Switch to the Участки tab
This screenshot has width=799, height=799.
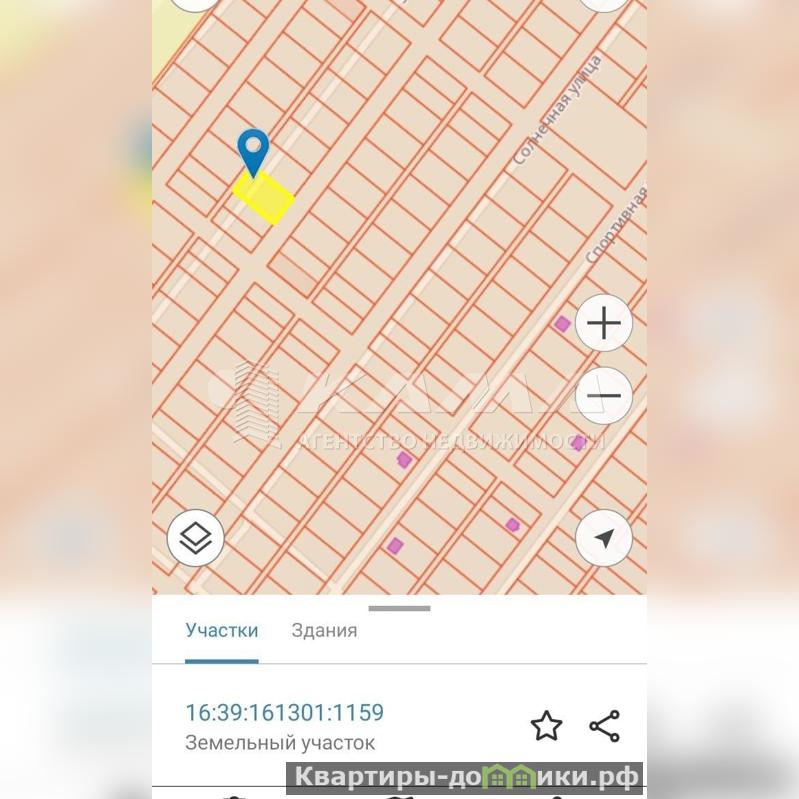pos(222,631)
